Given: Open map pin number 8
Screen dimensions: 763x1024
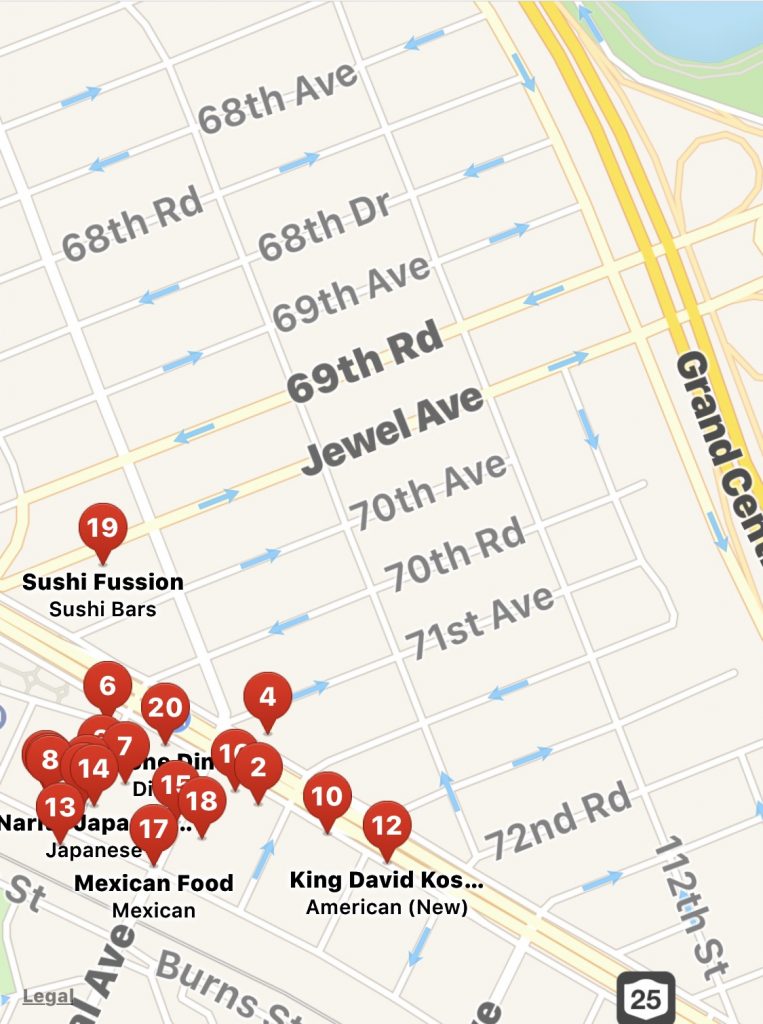Looking at the screenshot, I should 48,759.
